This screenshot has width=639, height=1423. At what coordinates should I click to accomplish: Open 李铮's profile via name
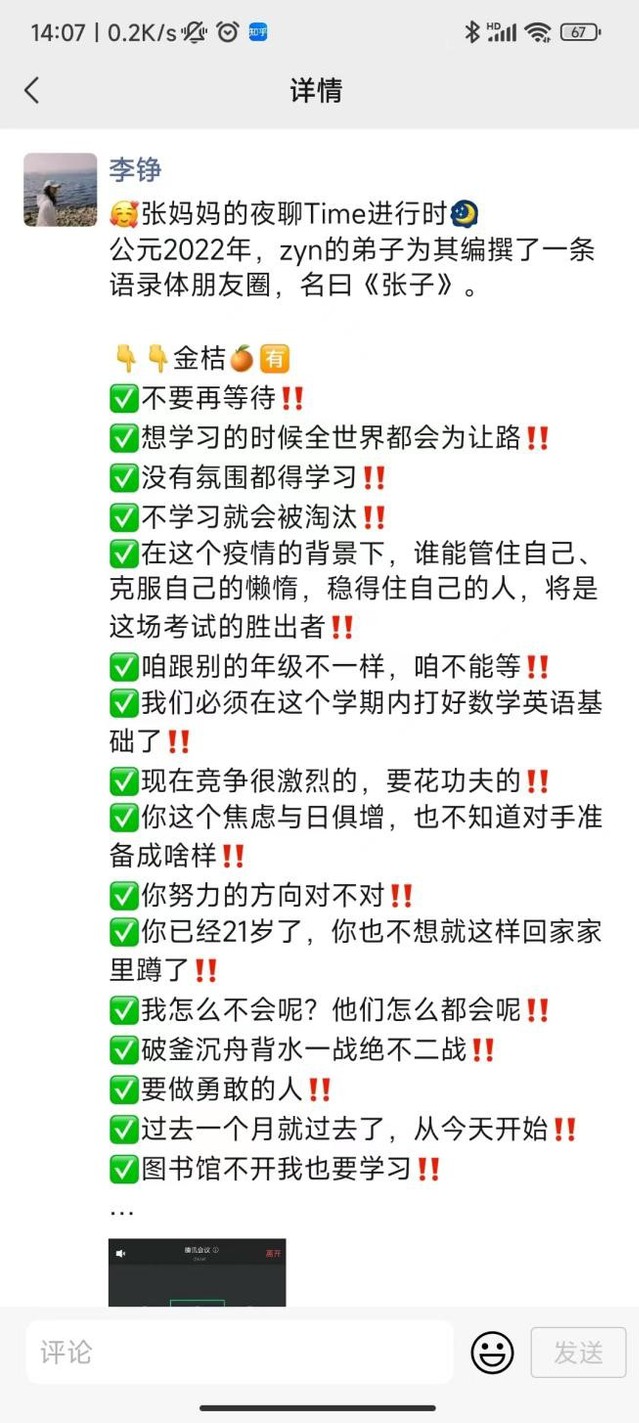135,169
